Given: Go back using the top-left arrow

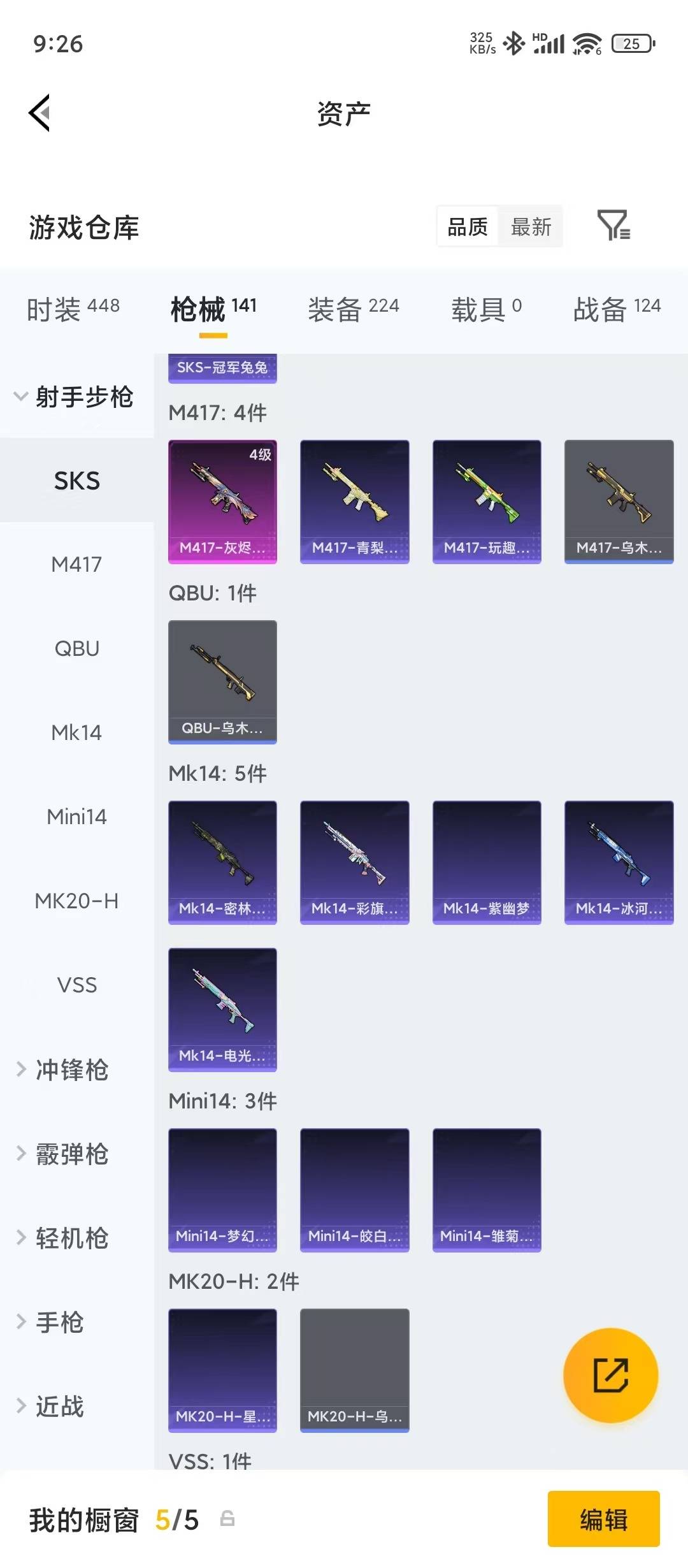Looking at the screenshot, I should click(39, 113).
